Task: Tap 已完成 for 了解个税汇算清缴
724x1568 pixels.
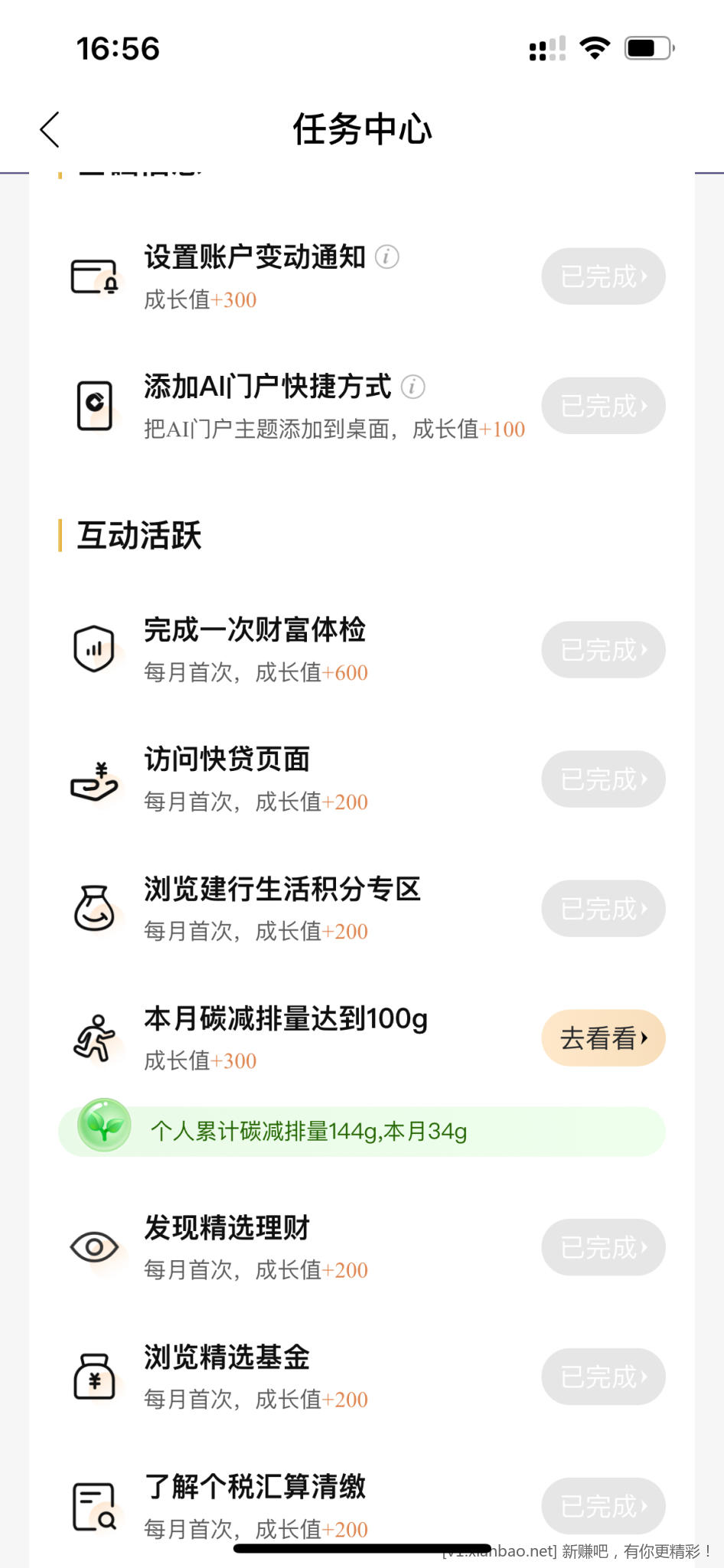Action: tap(603, 1506)
